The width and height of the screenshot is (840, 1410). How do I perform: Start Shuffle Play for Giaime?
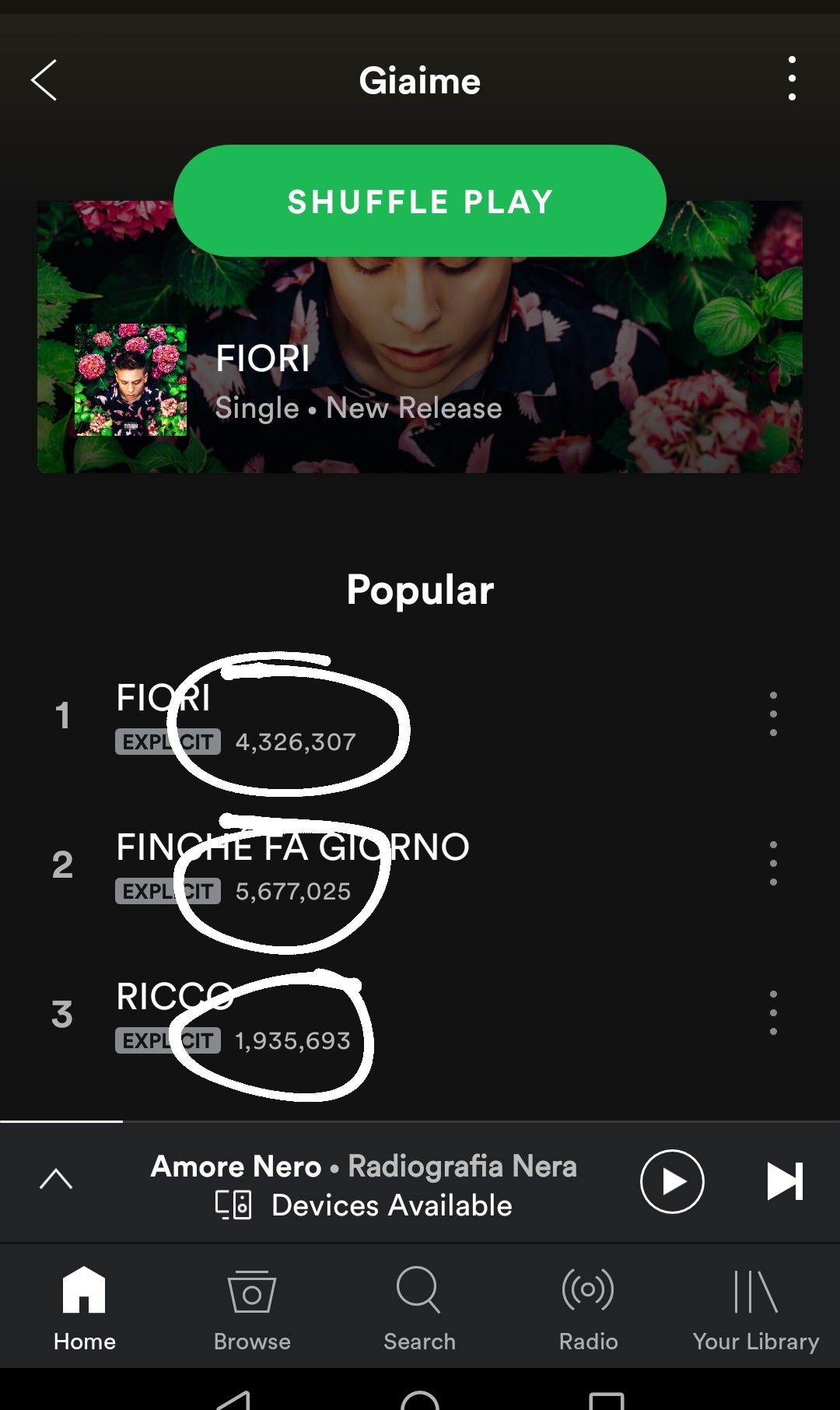[420, 202]
